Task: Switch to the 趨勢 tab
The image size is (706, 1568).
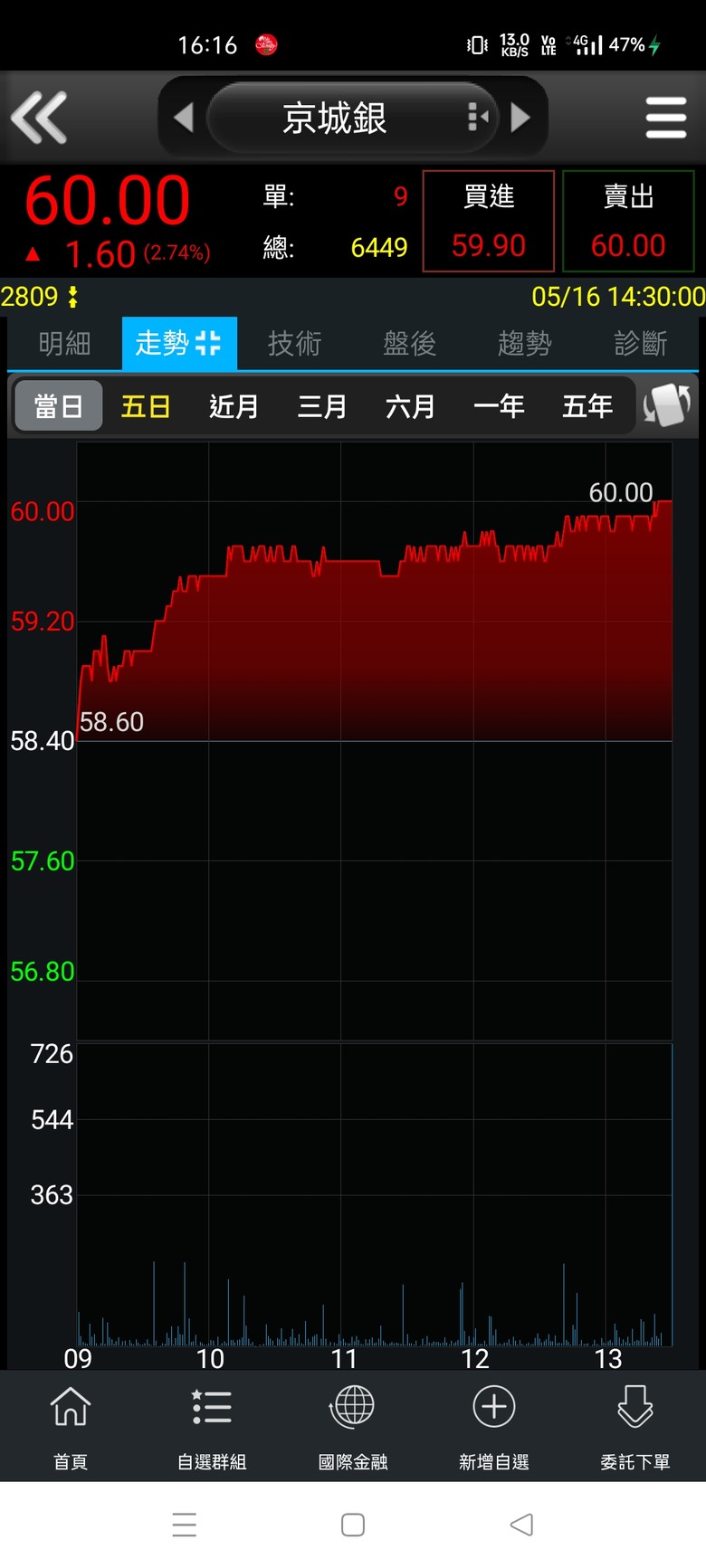Action: pyautogui.click(x=524, y=344)
